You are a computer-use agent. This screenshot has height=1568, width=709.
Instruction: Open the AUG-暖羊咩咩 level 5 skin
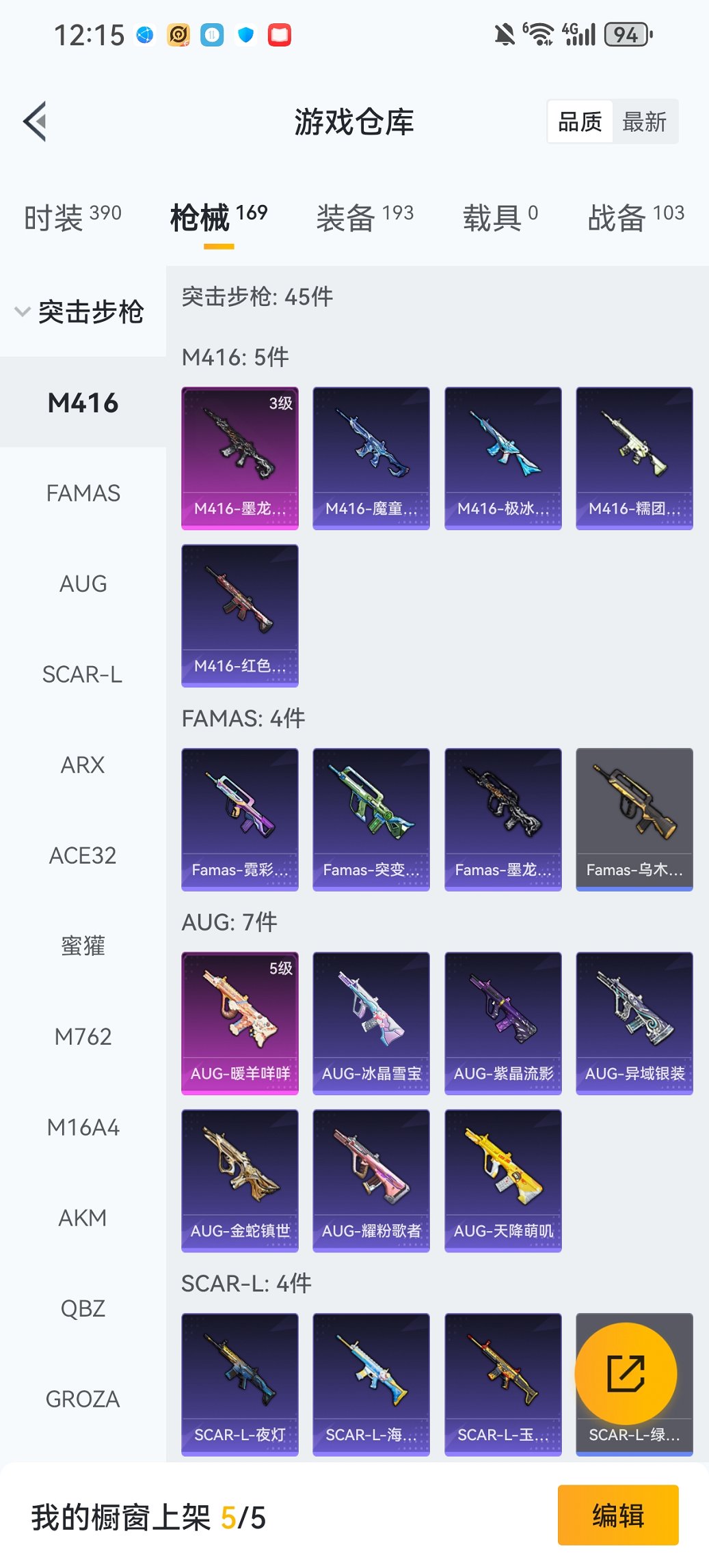tap(240, 1023)
